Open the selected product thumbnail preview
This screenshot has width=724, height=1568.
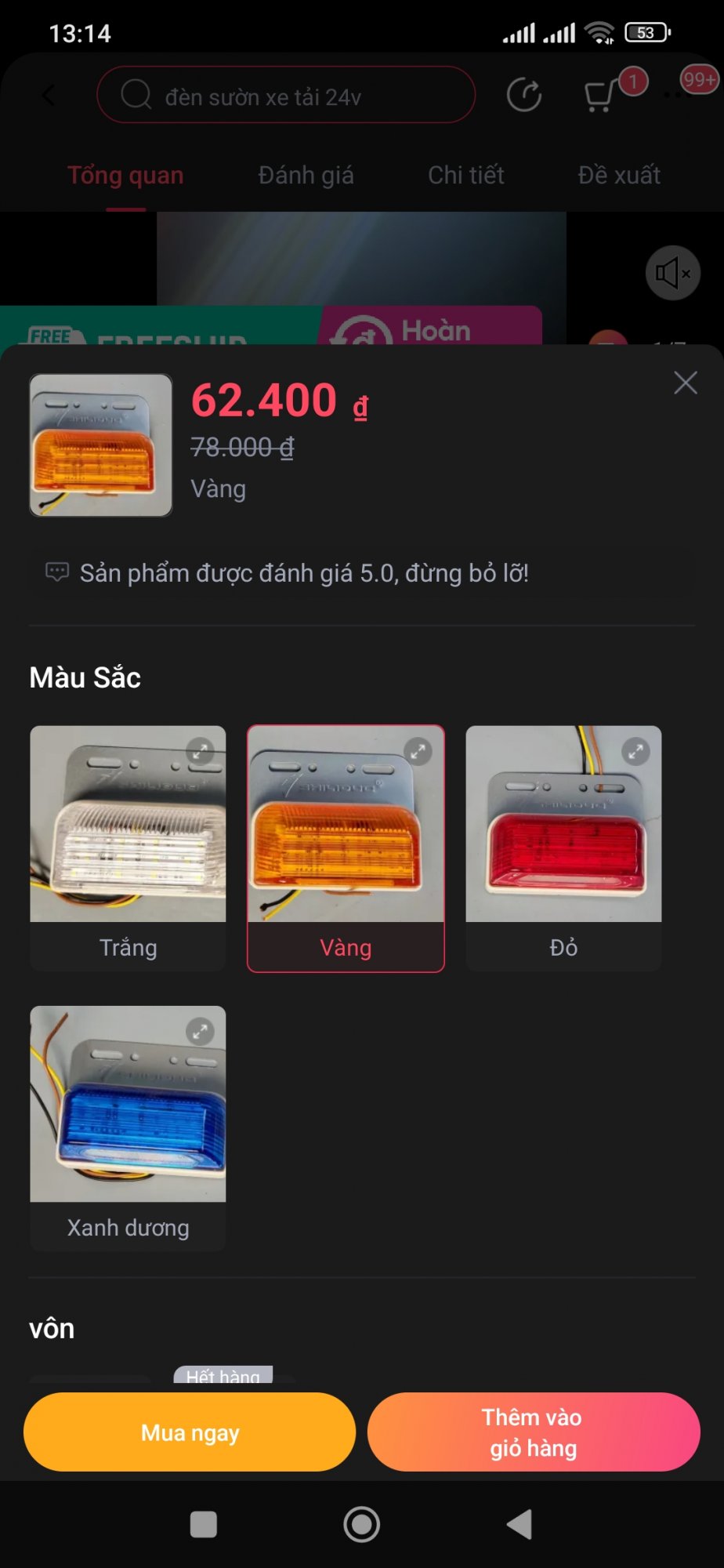click(x=101, y=445)
